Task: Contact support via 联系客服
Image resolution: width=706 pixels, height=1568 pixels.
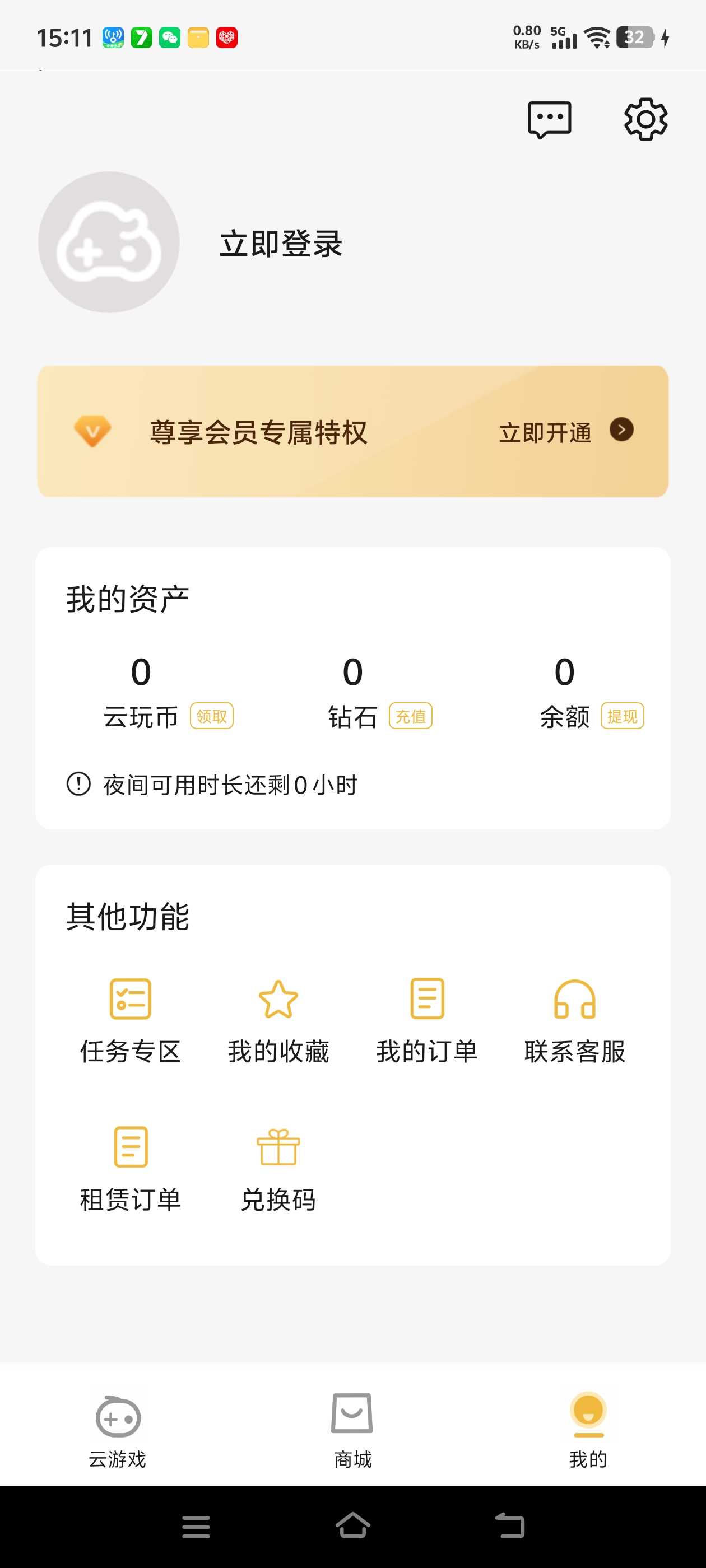Action: pos(575,1020)
